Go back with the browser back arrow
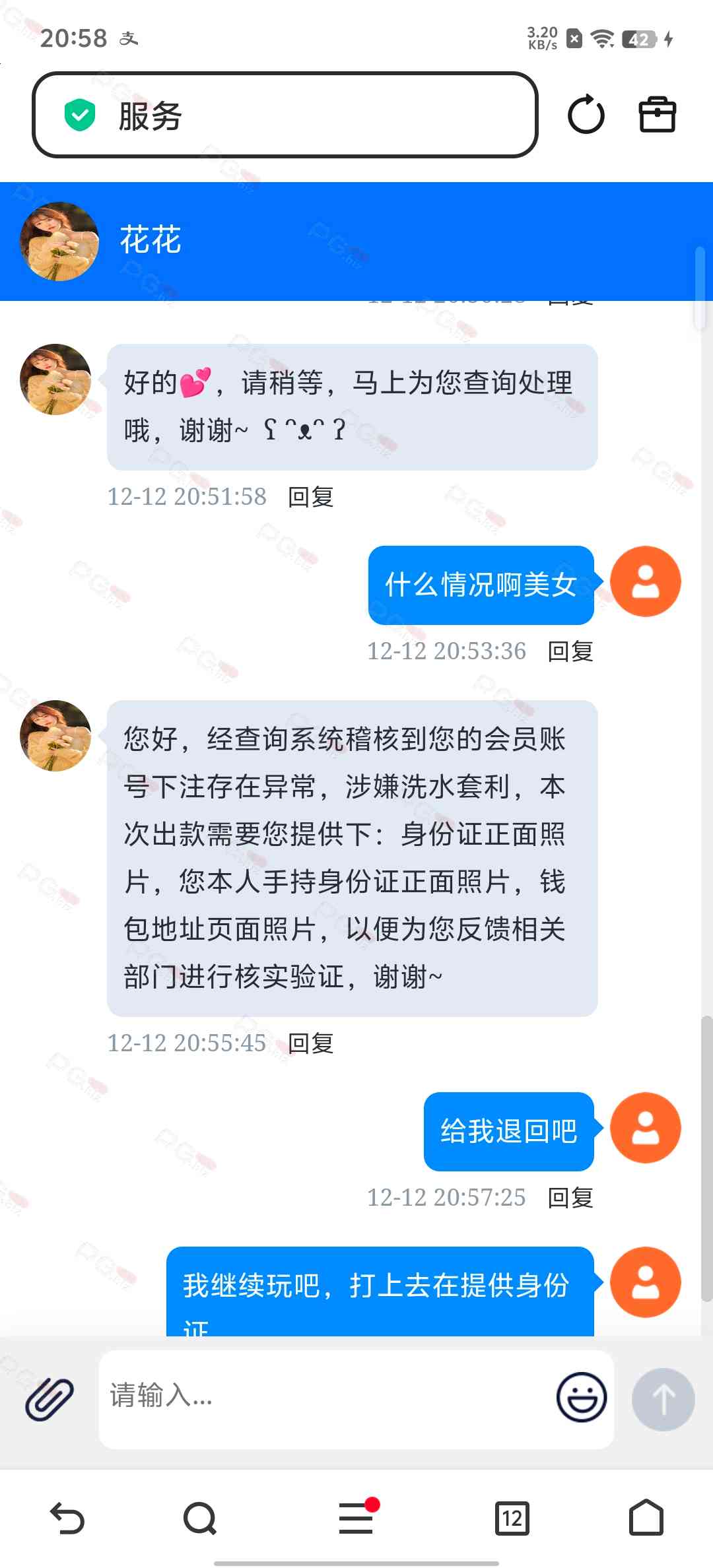 click(67, 1518)
